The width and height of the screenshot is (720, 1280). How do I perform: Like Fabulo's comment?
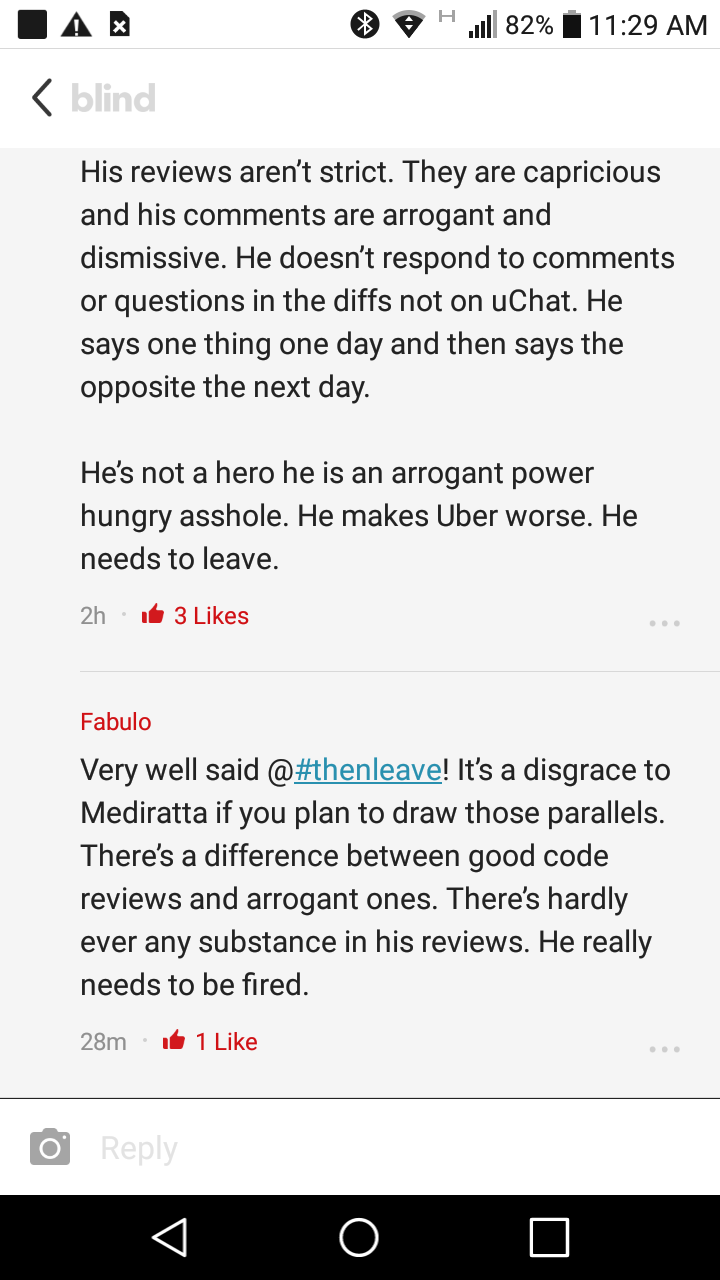coord(175,1041)
